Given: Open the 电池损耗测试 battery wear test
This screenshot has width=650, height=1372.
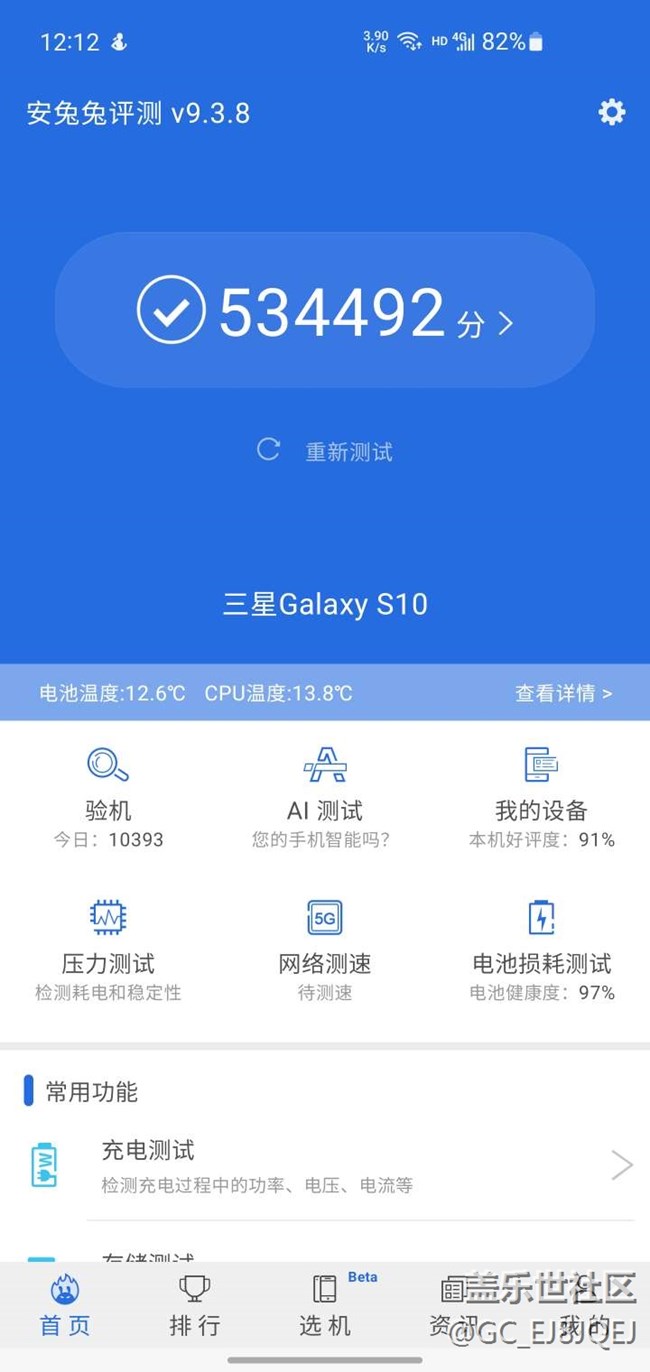Looking at the screenshot, I should click(x=541, y=947).
